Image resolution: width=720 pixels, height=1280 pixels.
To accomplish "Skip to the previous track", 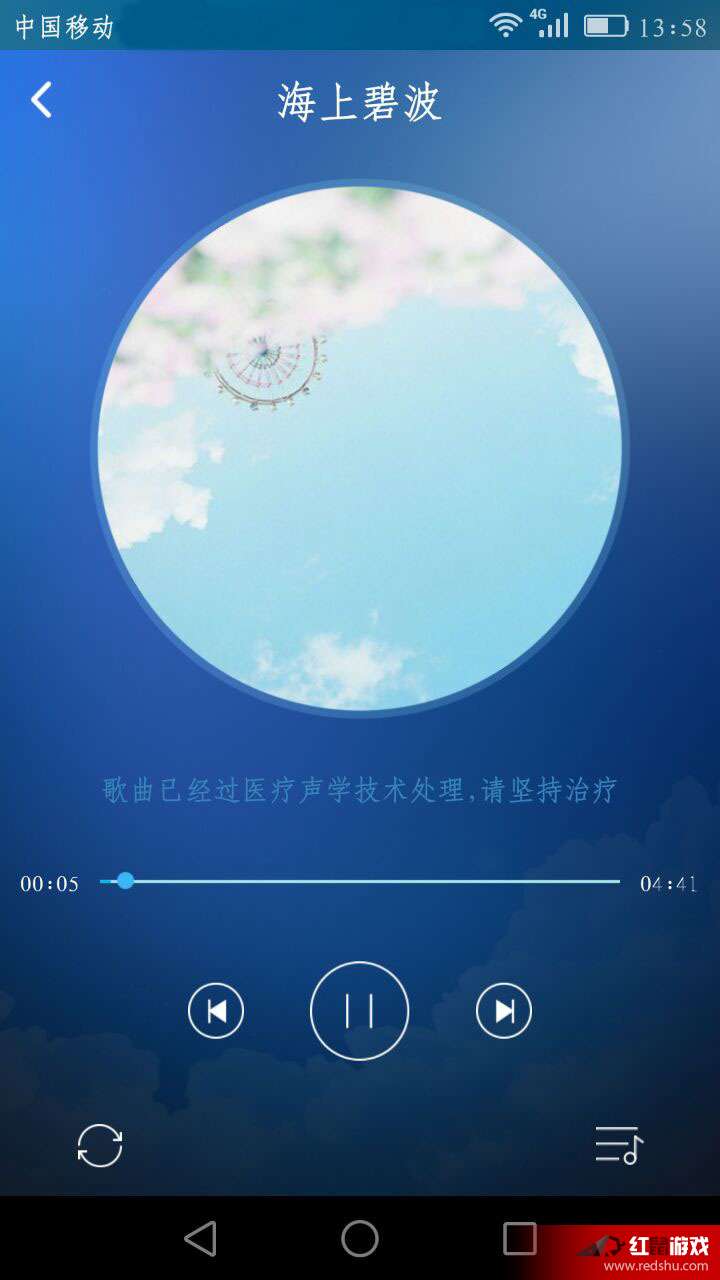I will coord(216,1011).
